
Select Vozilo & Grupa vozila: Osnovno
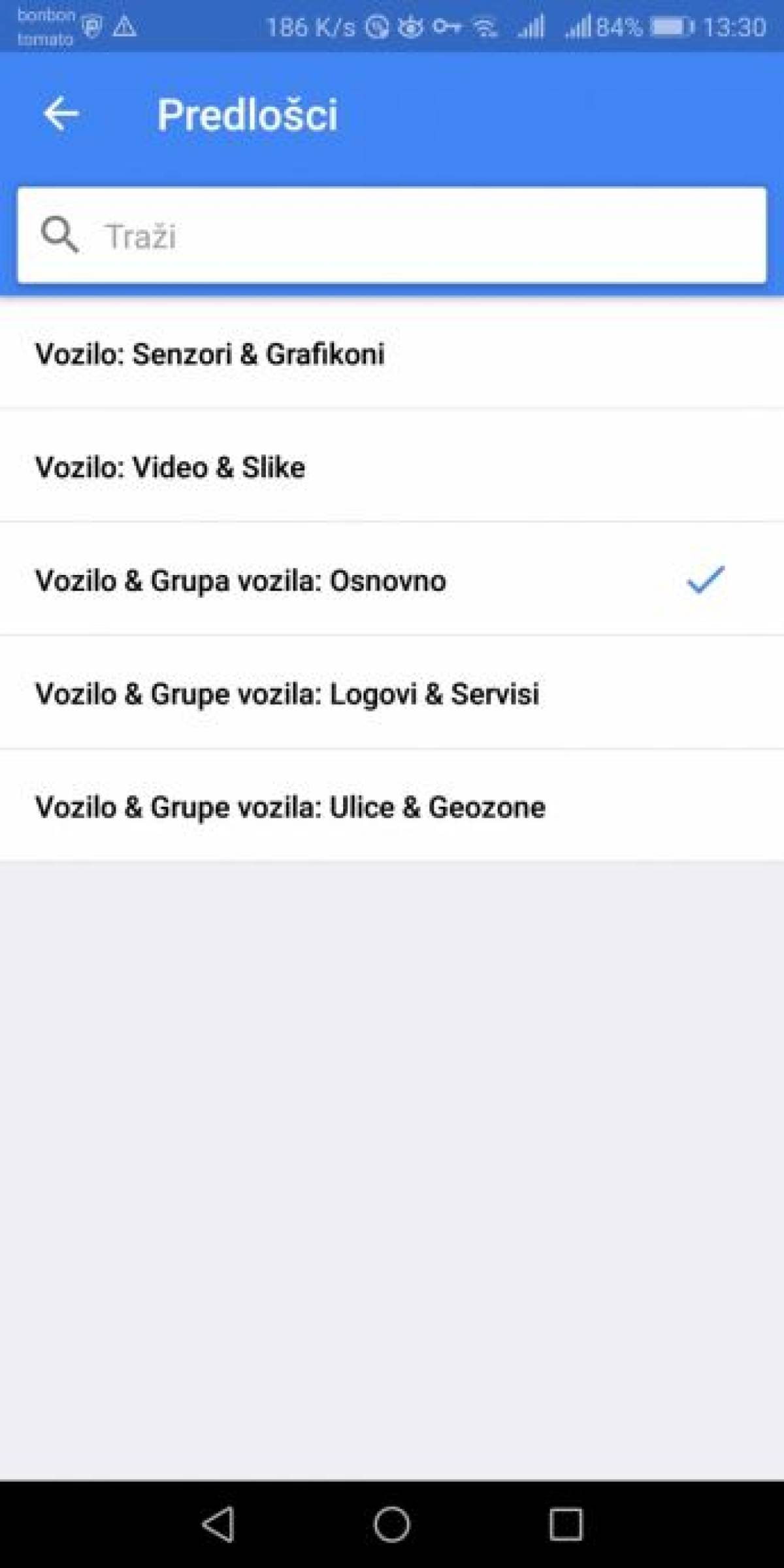point(392,580)
